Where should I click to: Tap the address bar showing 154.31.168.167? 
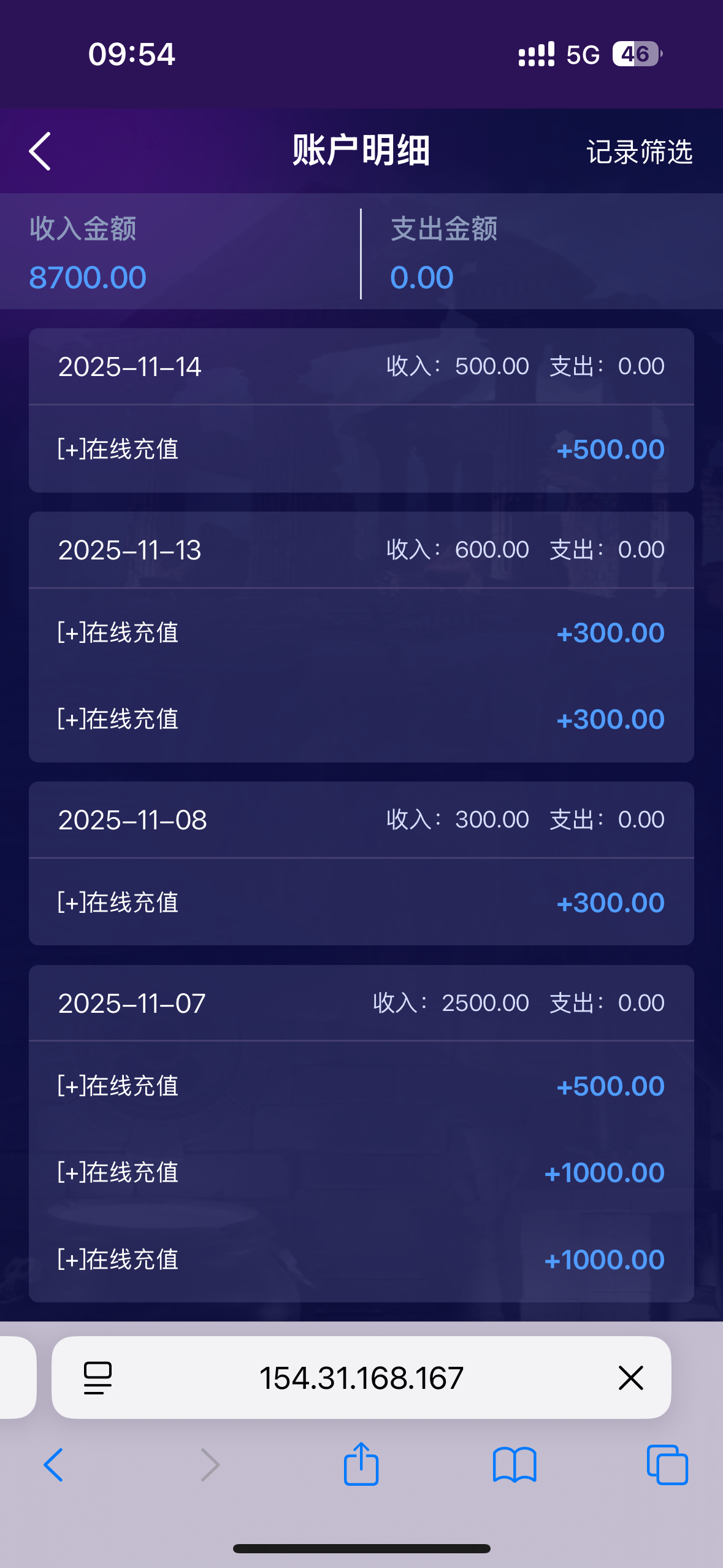(x=361, y=1377)
